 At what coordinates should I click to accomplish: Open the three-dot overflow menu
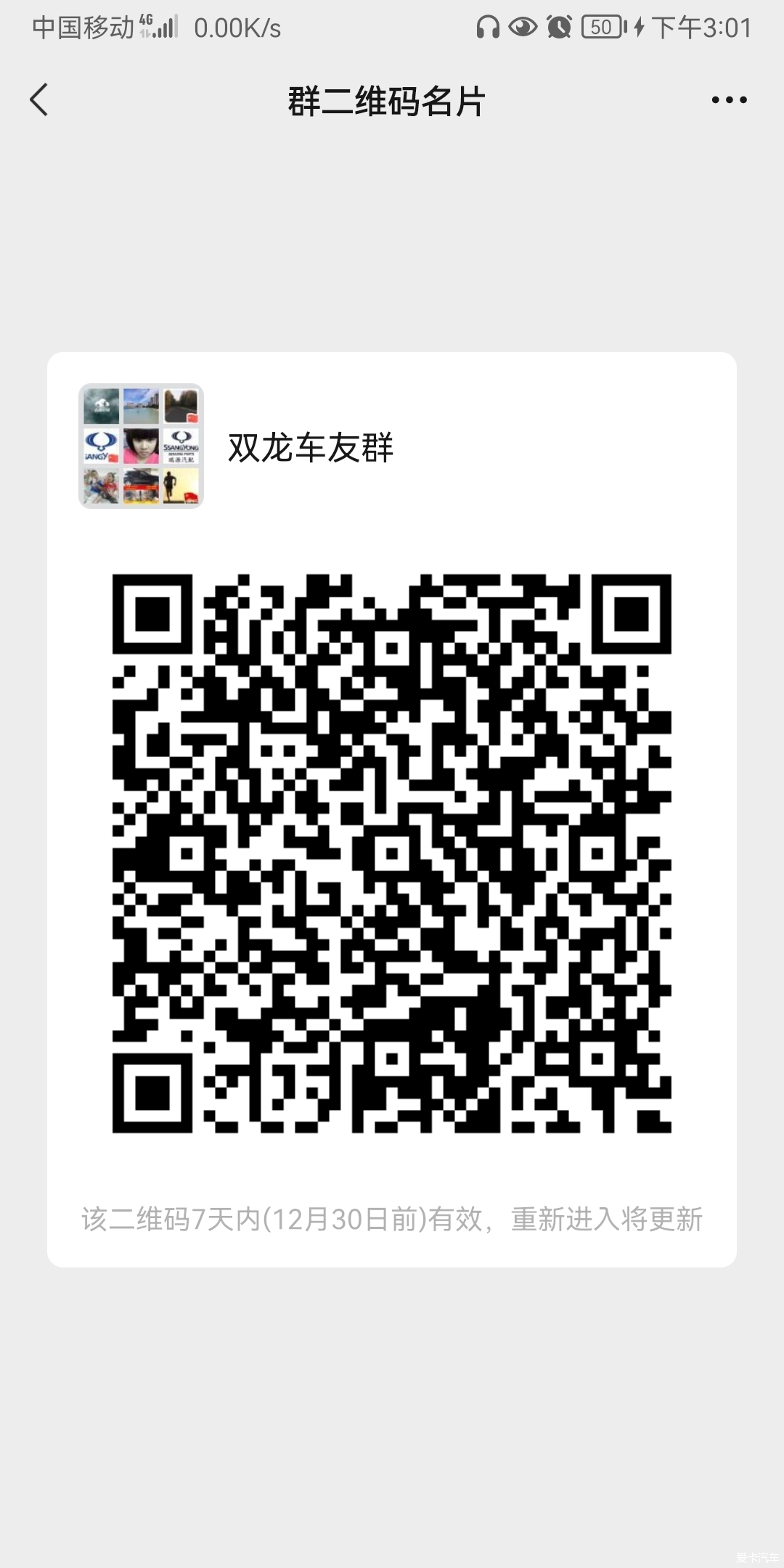point(729,100)
